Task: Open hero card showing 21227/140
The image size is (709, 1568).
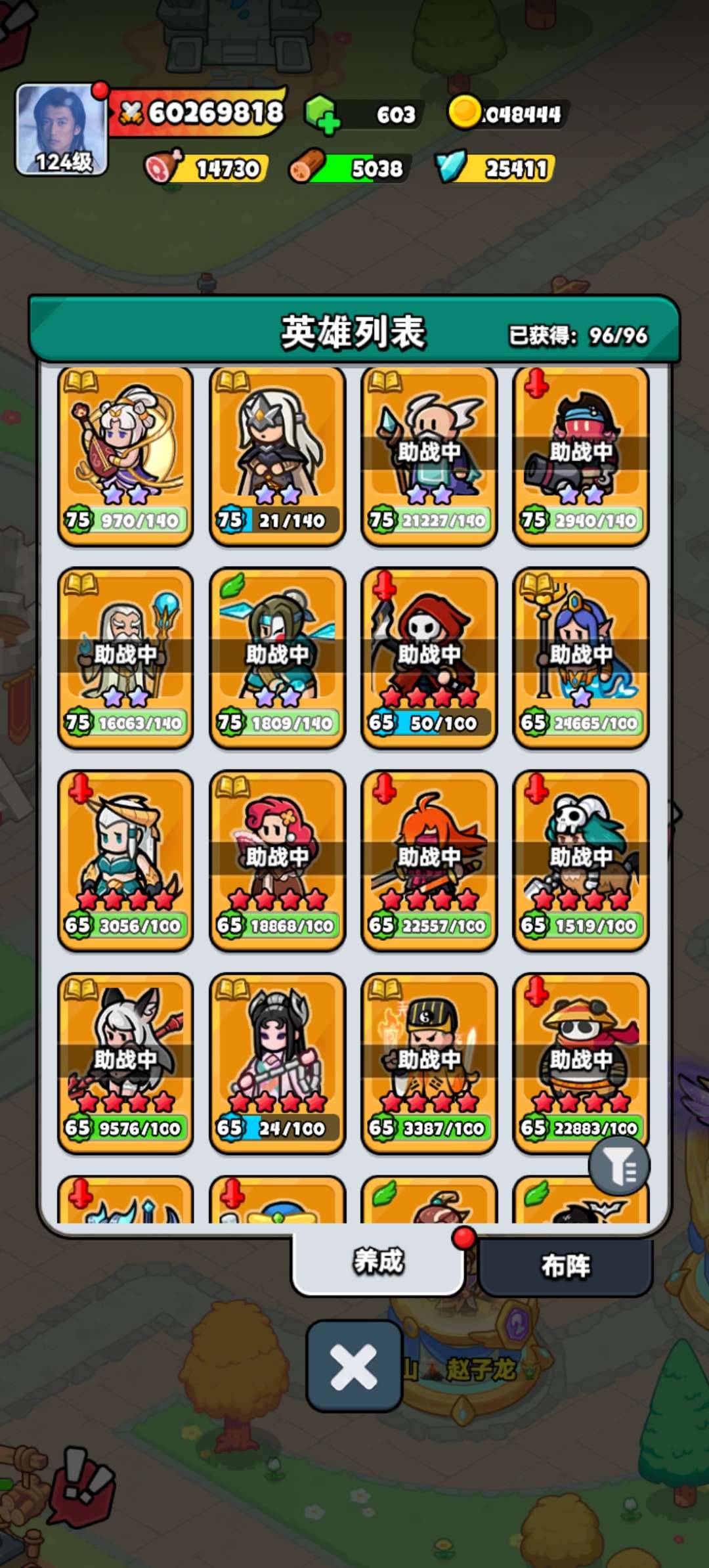Action: [429, 455]
